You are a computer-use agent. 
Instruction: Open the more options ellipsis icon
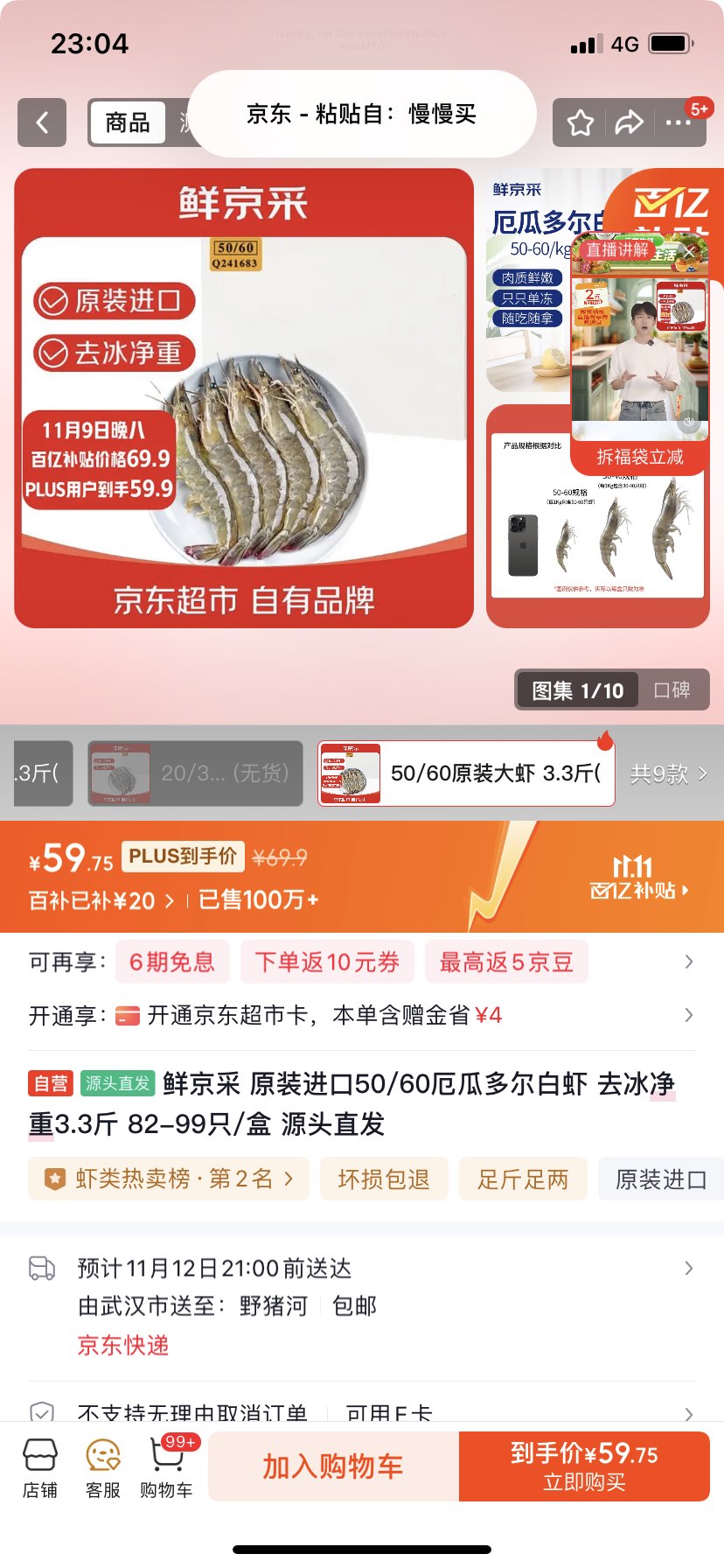(679, 122)
